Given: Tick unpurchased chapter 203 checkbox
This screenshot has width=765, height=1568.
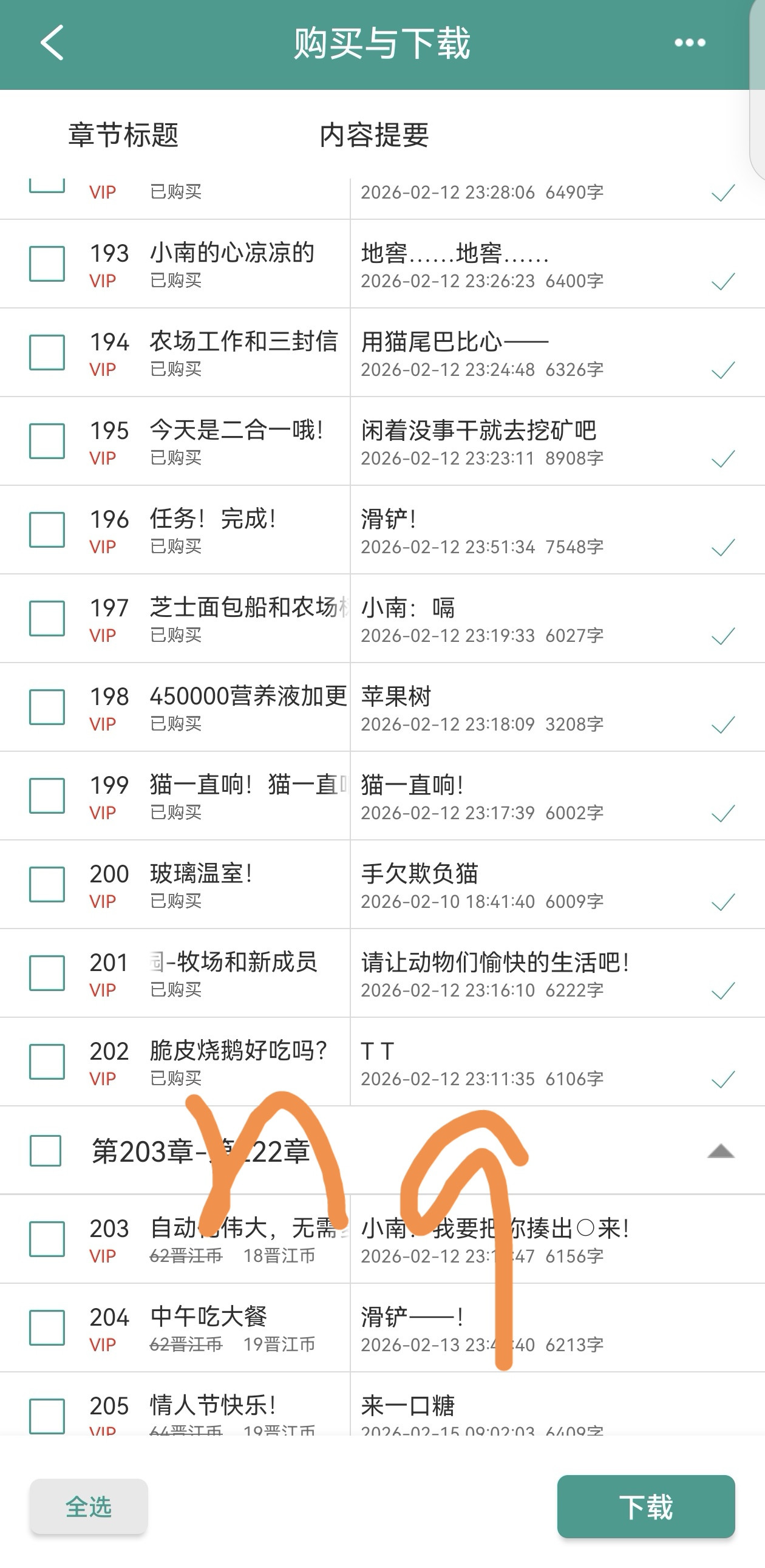Looking at the screenshot, I should click(47, 1239).
